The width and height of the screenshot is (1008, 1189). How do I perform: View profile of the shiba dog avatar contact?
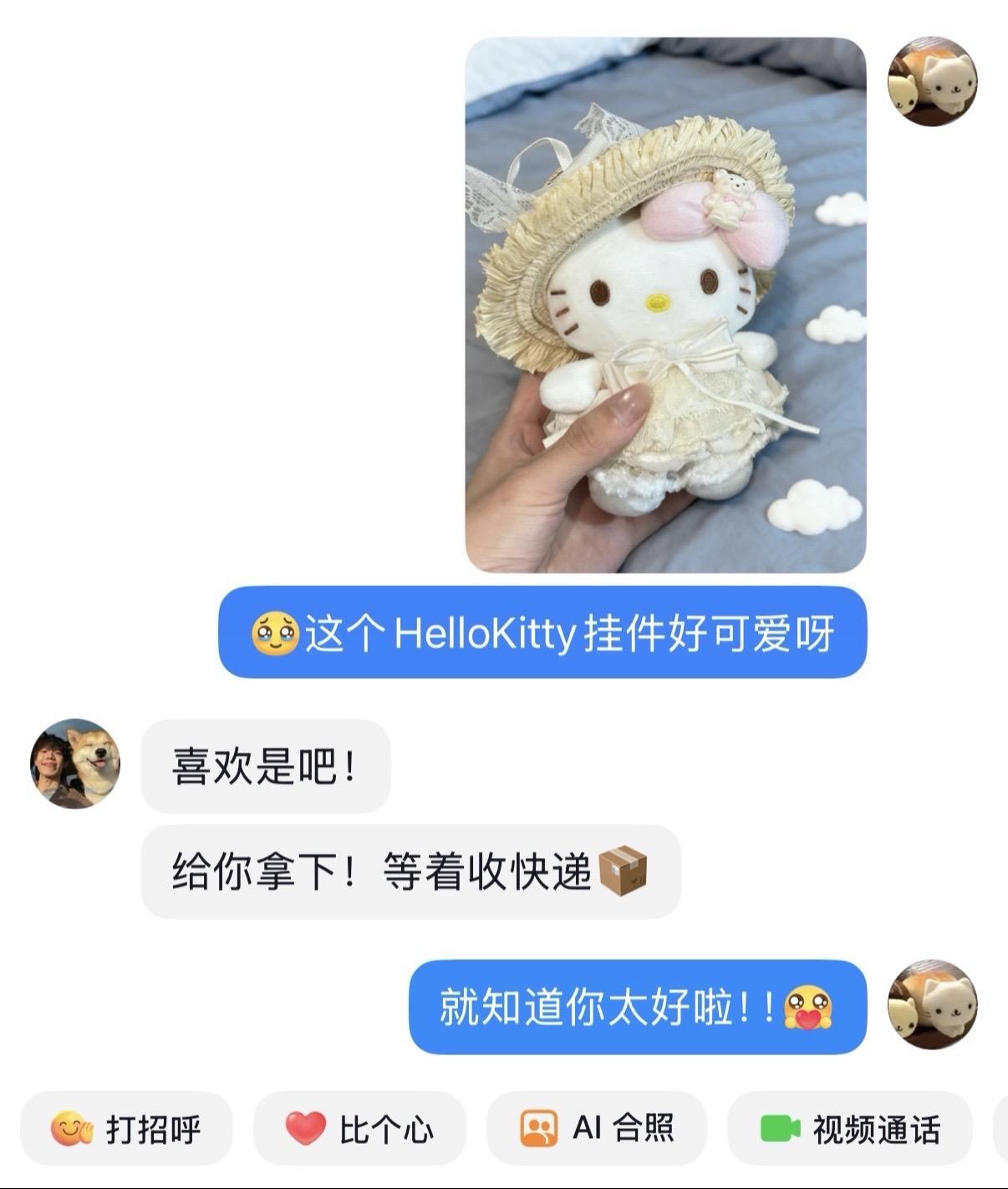[75, 763]
